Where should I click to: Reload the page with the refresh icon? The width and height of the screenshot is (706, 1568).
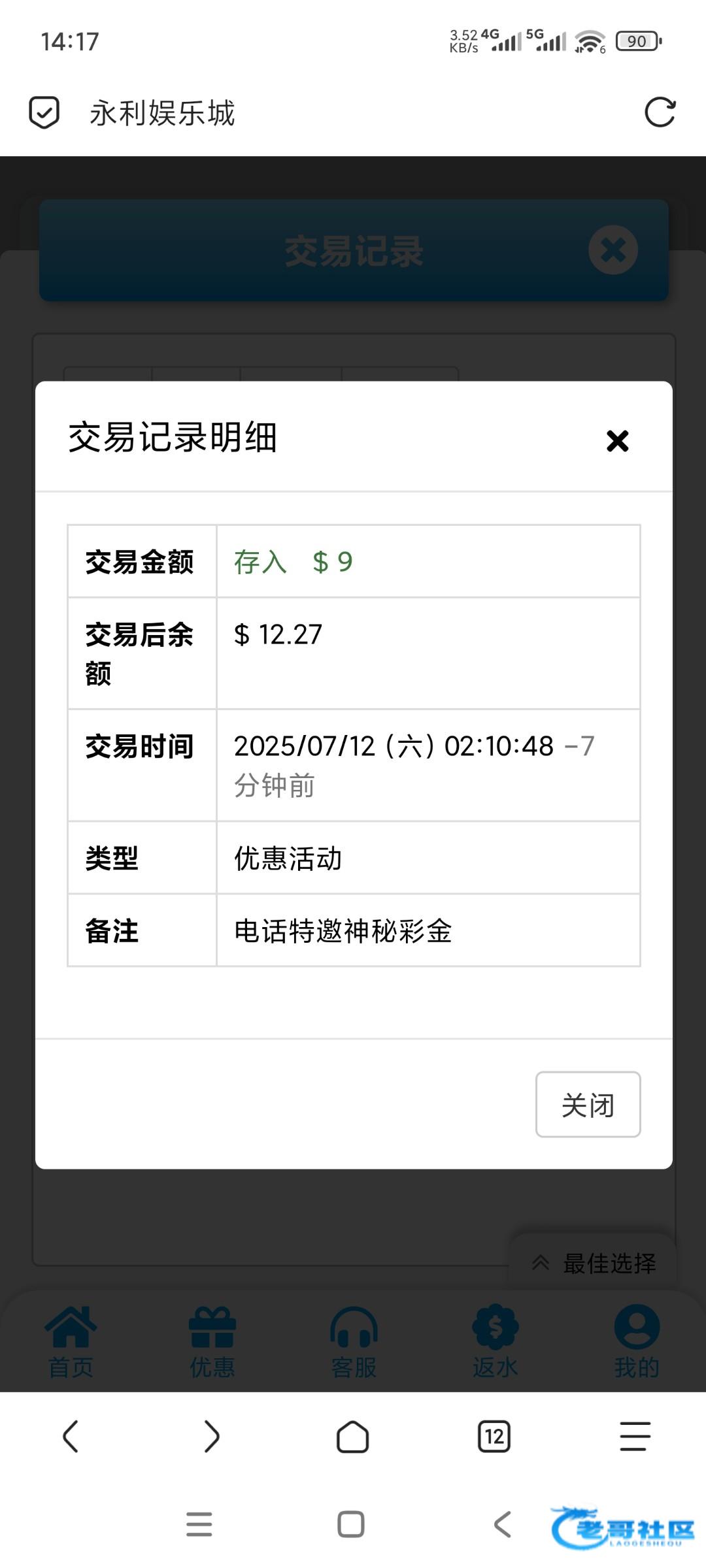click(x=660, y=112)
